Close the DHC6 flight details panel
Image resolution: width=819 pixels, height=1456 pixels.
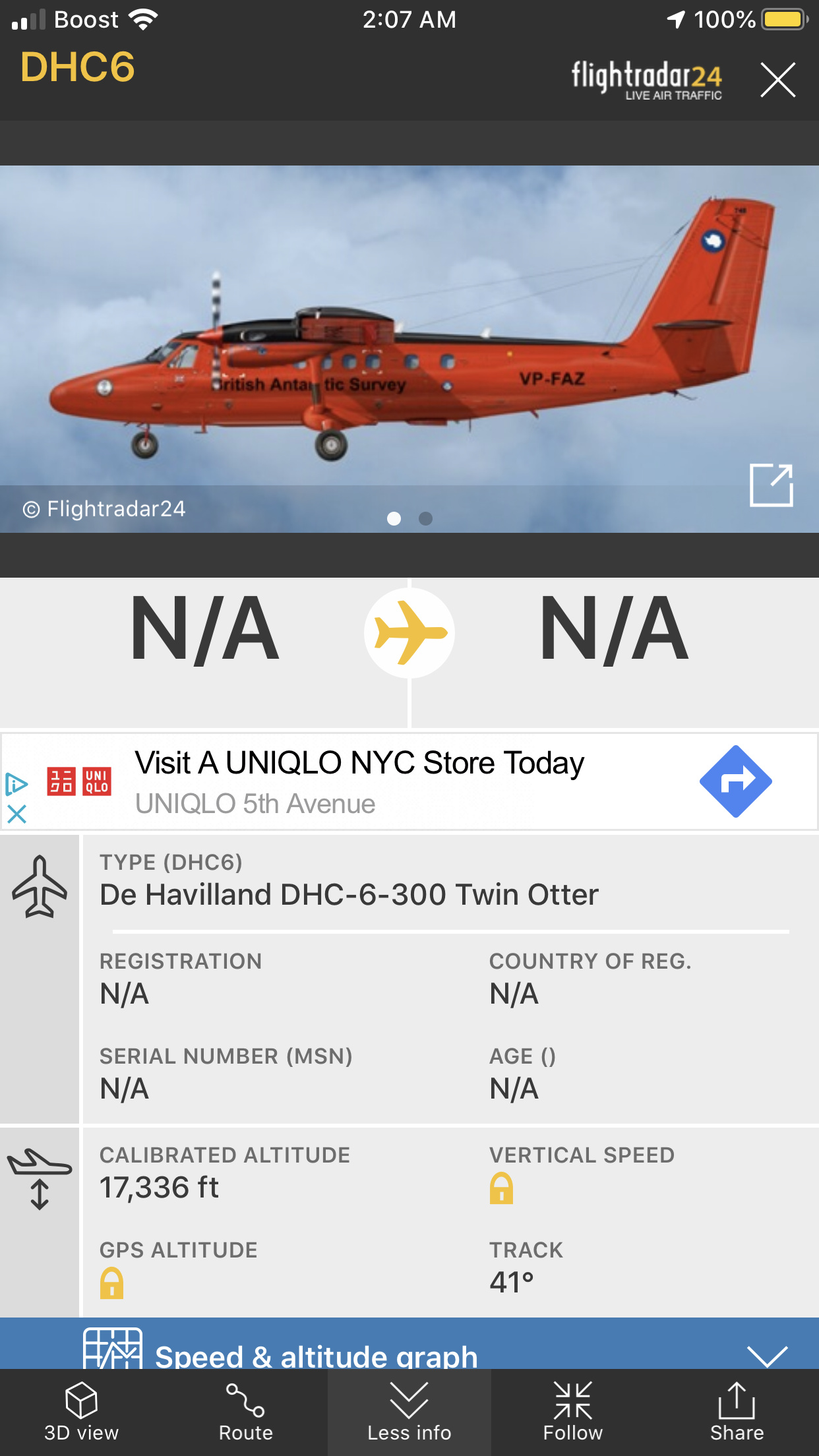777,80
